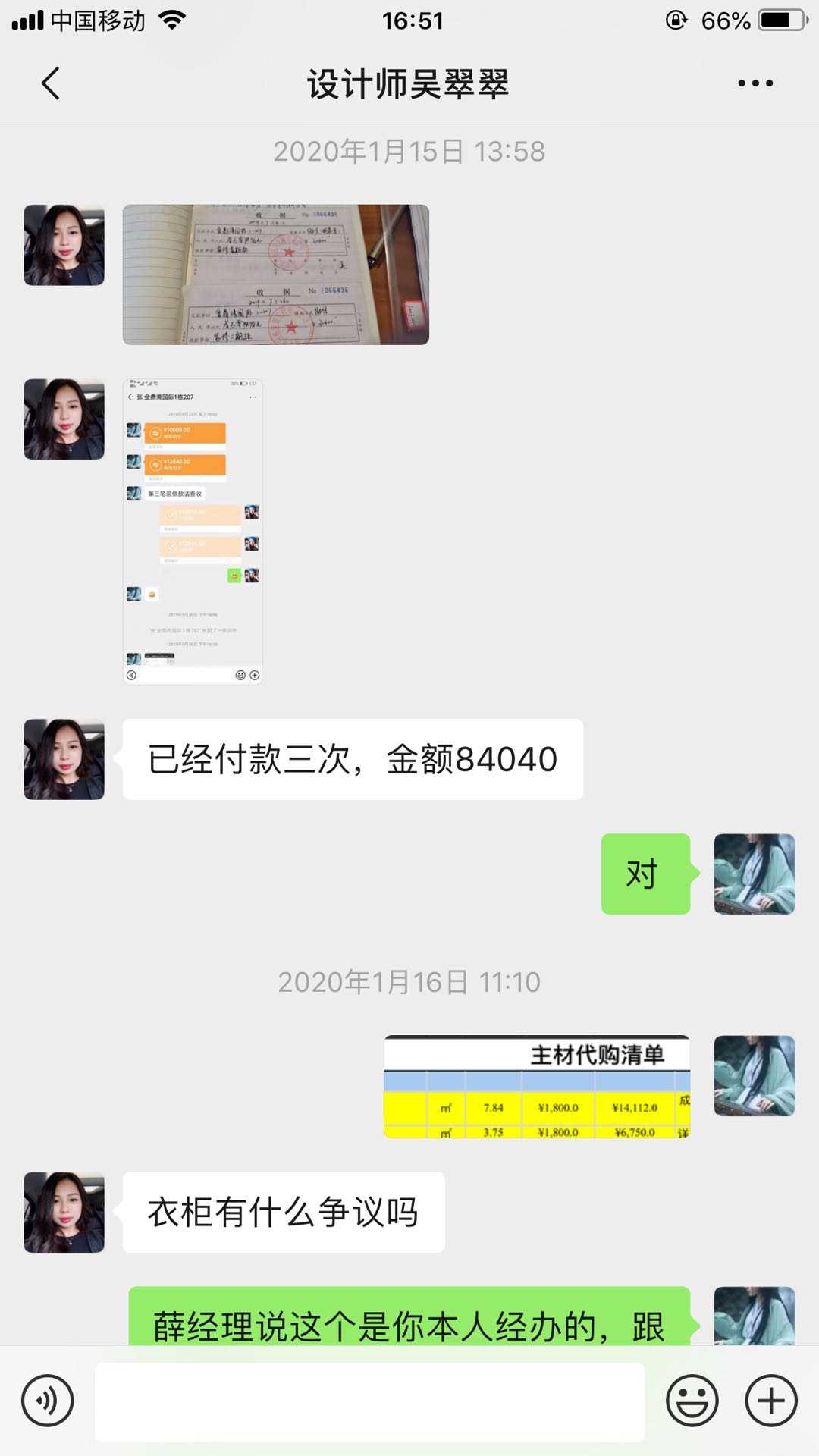Open the chat info overflow menu

[755, 83]
